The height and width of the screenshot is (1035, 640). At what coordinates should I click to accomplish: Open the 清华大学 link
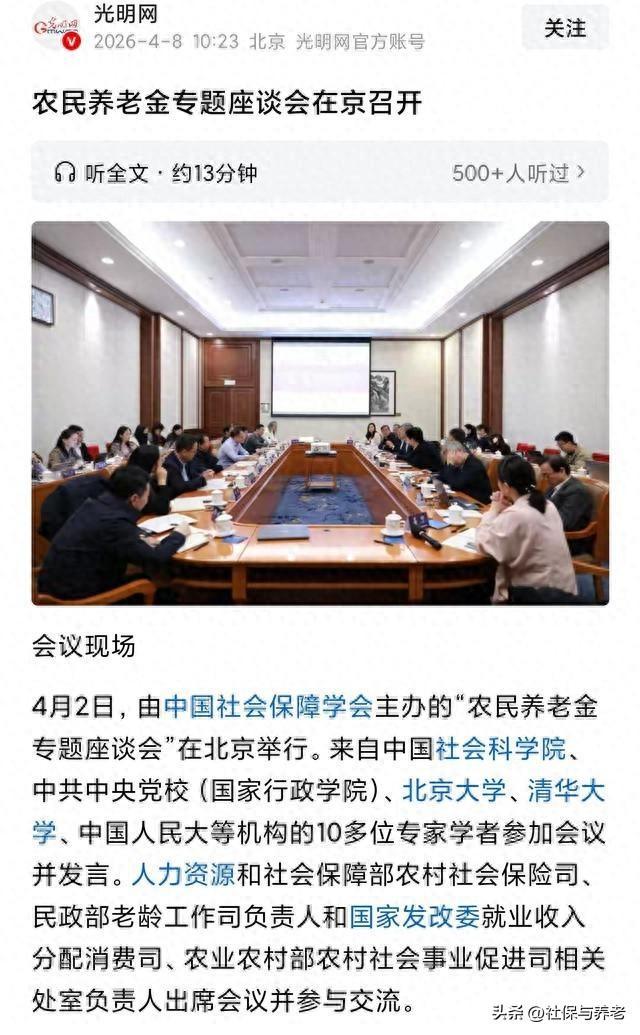pos(566,791)
